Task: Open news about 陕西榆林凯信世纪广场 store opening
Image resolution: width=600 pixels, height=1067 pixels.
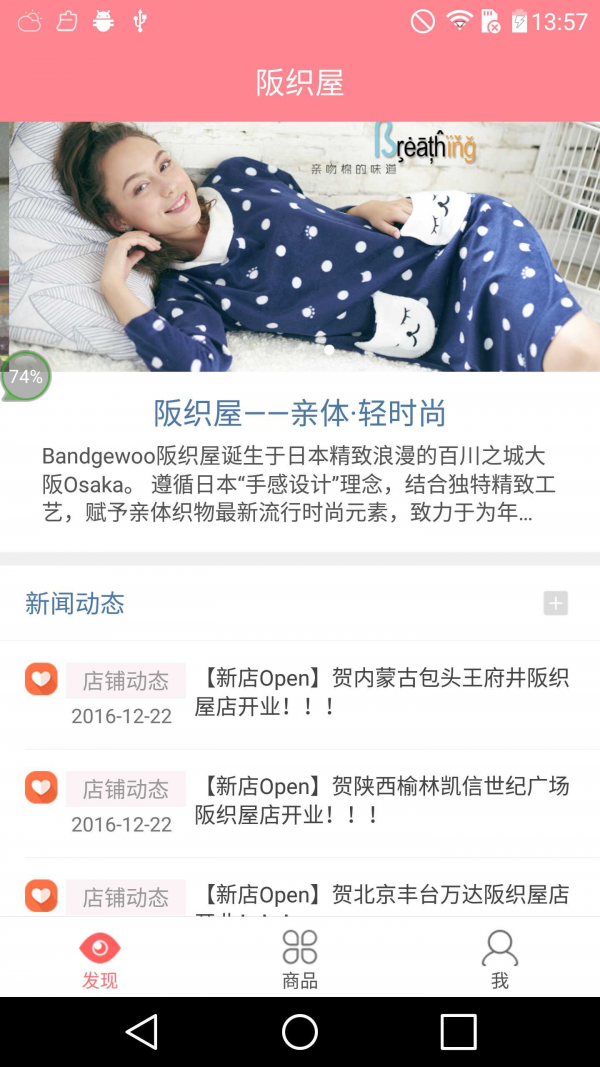Action: (x=380, y=800)
